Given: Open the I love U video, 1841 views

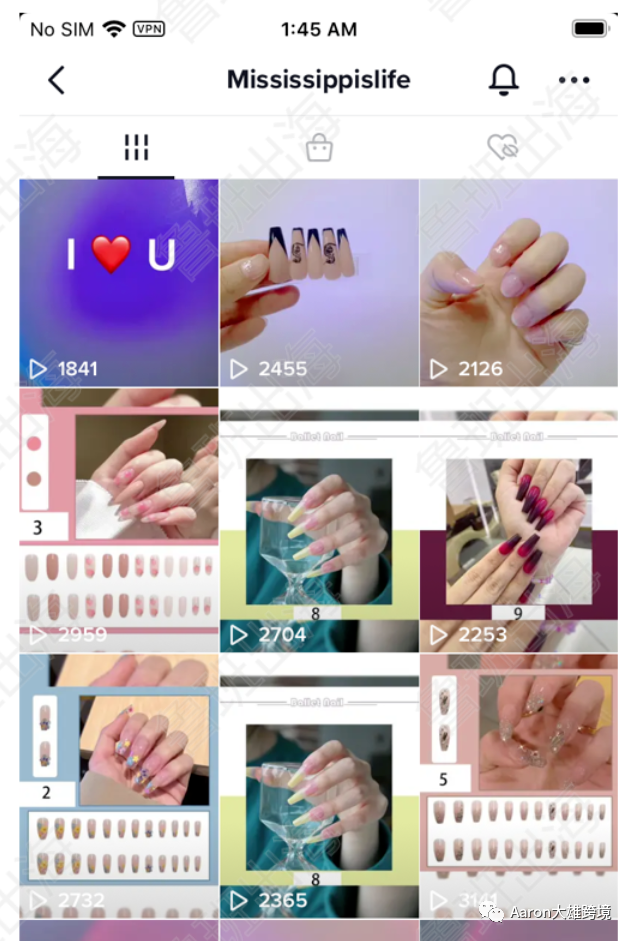Looking at the screenshot, I should point(119,283).
